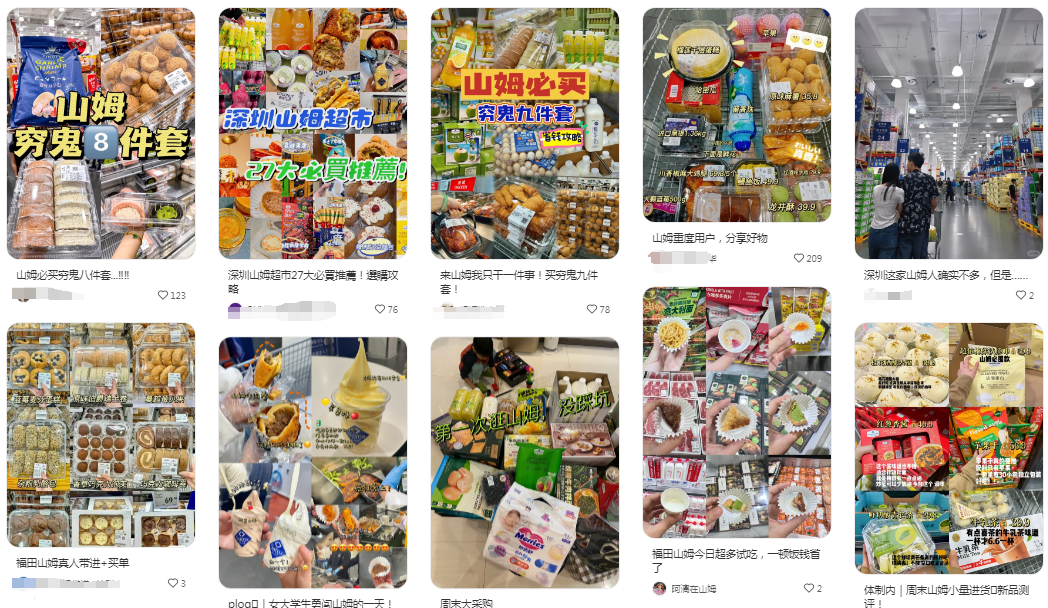Open the 深圳这家山姆人确实不多 post
The height and width of the screenshot is (608, 1048).
point(949,133)
